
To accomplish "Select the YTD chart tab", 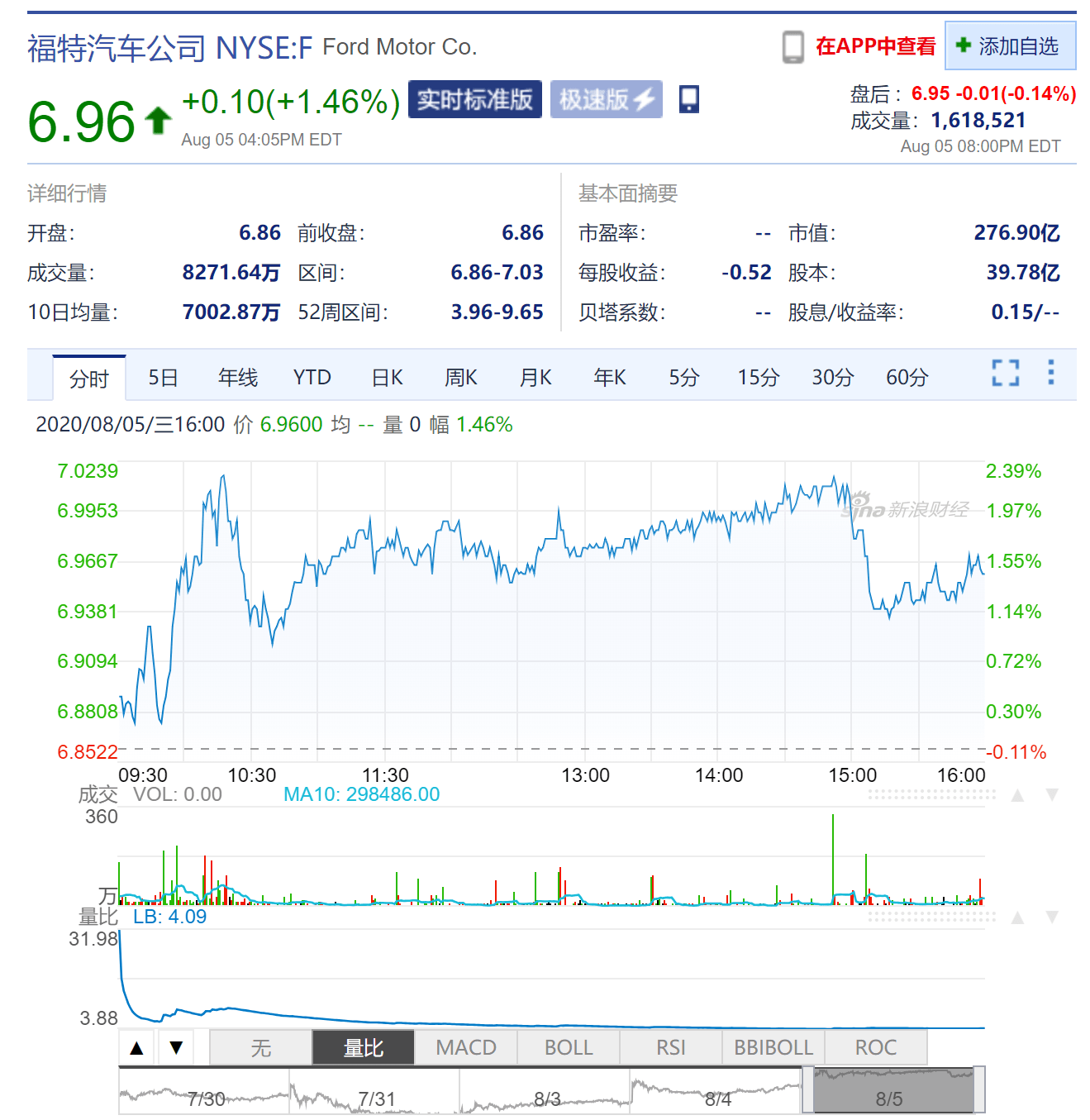I will [312, 378].
